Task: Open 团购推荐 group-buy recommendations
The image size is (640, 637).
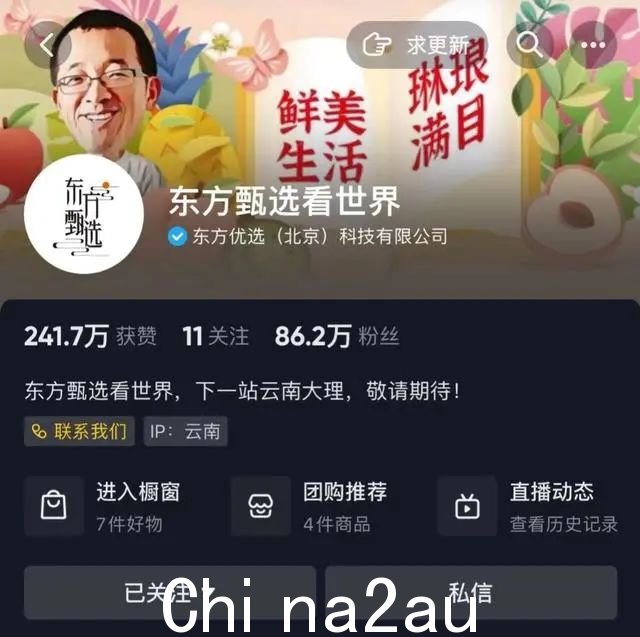Action: 318,506
